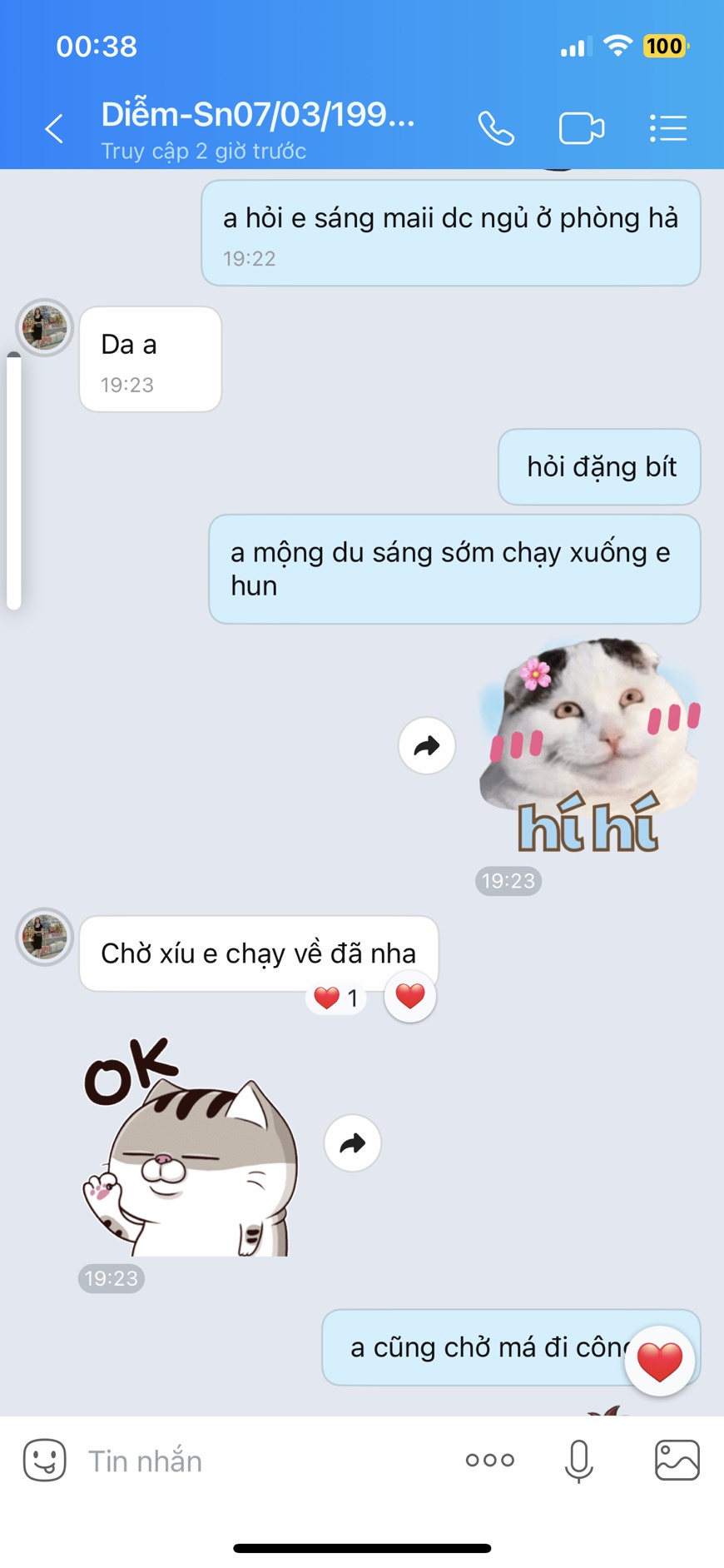Viewport: 724px width, 1568px height.
Task: Record a voice message
Action: tap(578, 1461)
